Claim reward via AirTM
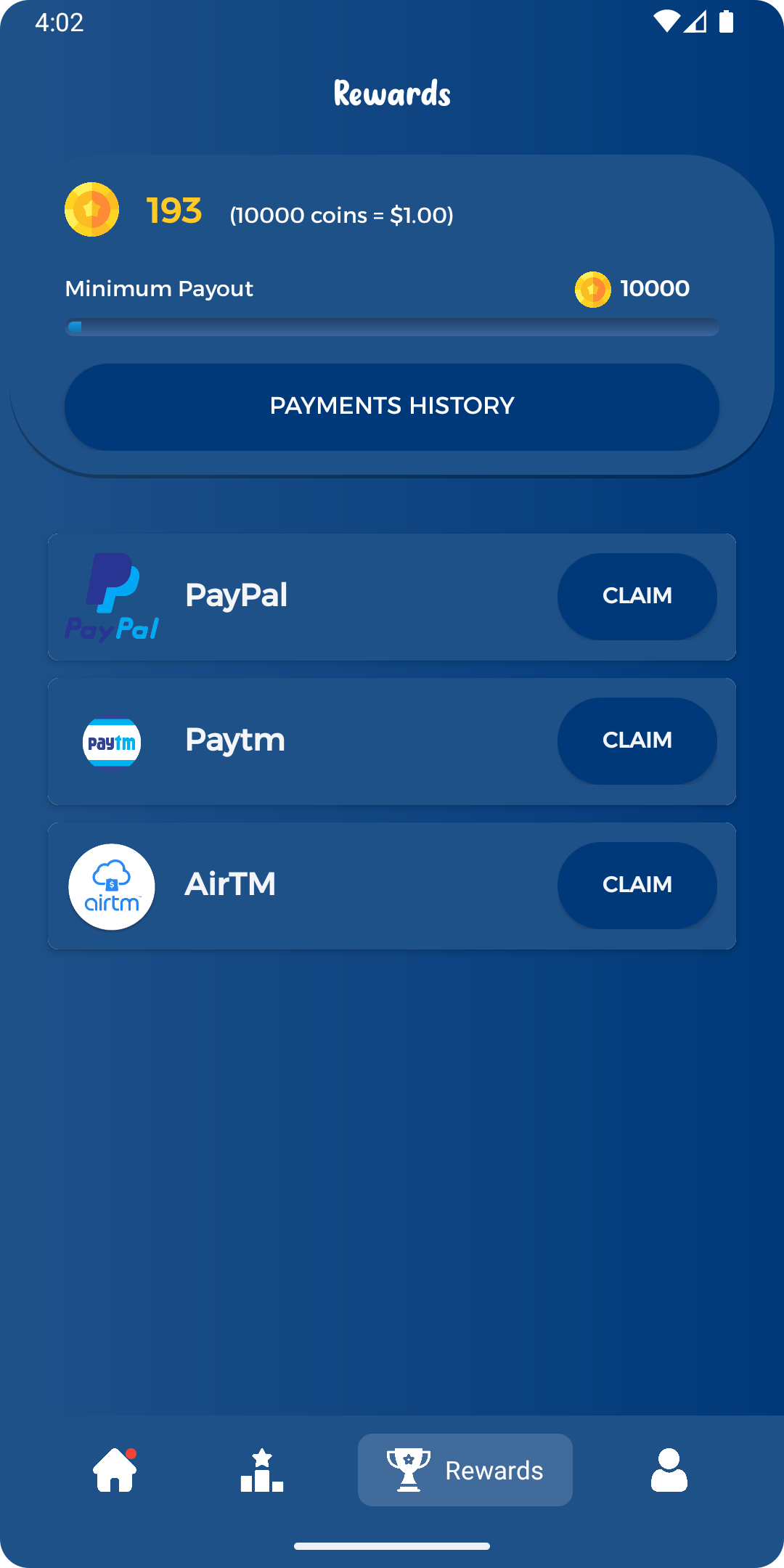Image resolution: width=784 pixels, height=1568 pixels. click(x=637, y=885)
